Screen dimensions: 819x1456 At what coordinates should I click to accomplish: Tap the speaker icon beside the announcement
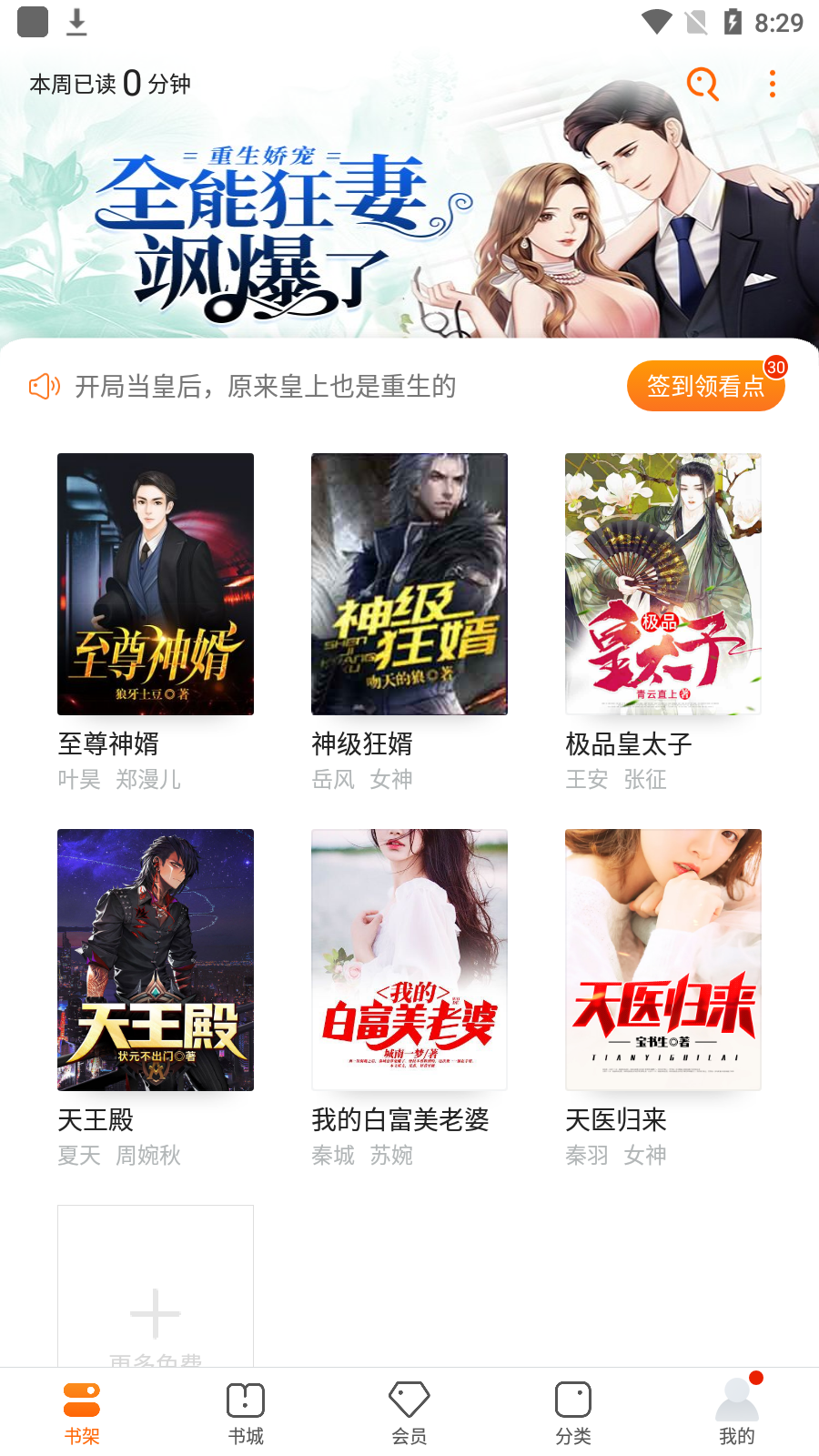[x=43, y=388]
